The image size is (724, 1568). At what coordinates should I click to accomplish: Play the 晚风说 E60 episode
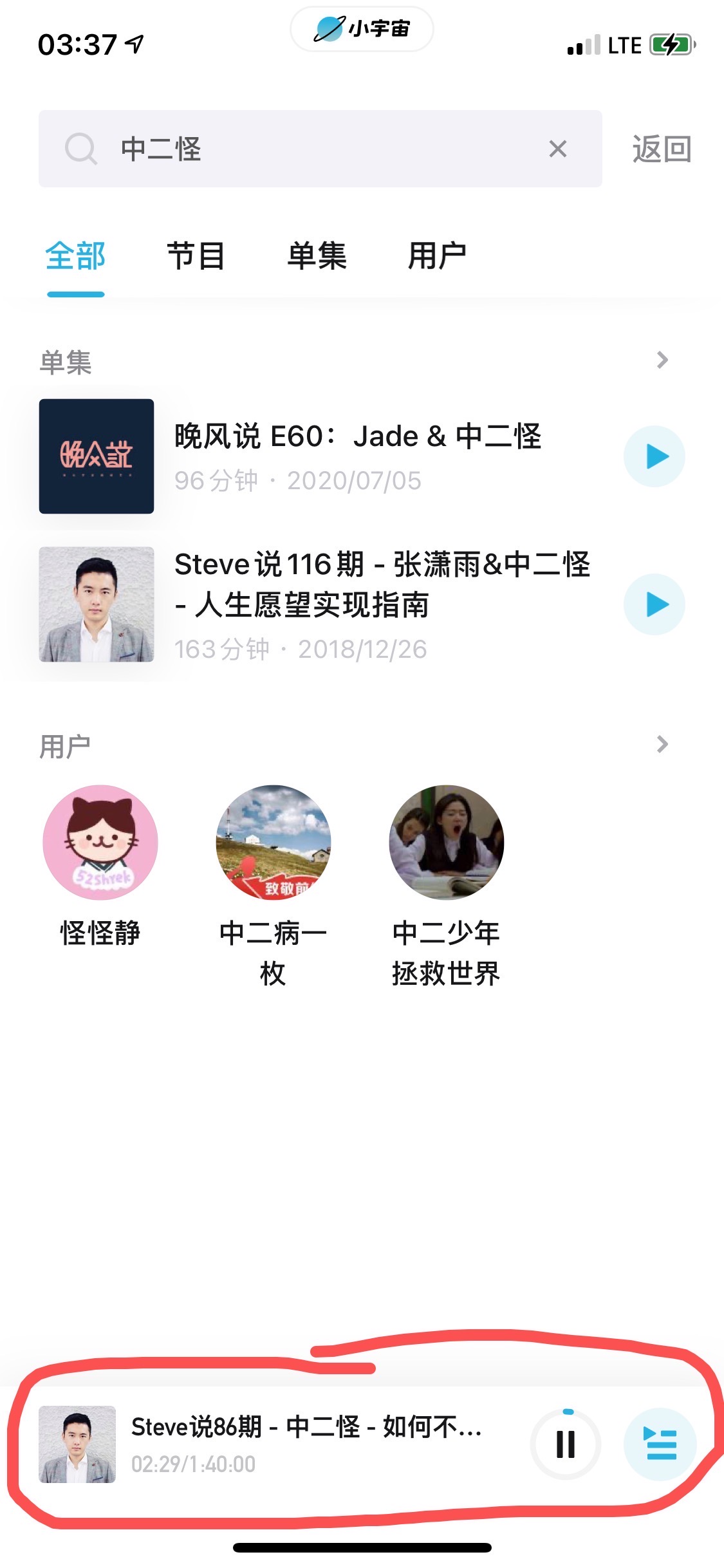(x=654, y=456)
